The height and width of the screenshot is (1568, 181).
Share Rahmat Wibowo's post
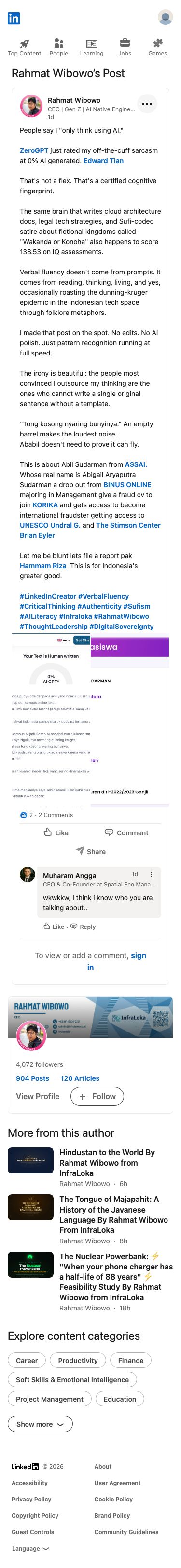pos(90,851)
